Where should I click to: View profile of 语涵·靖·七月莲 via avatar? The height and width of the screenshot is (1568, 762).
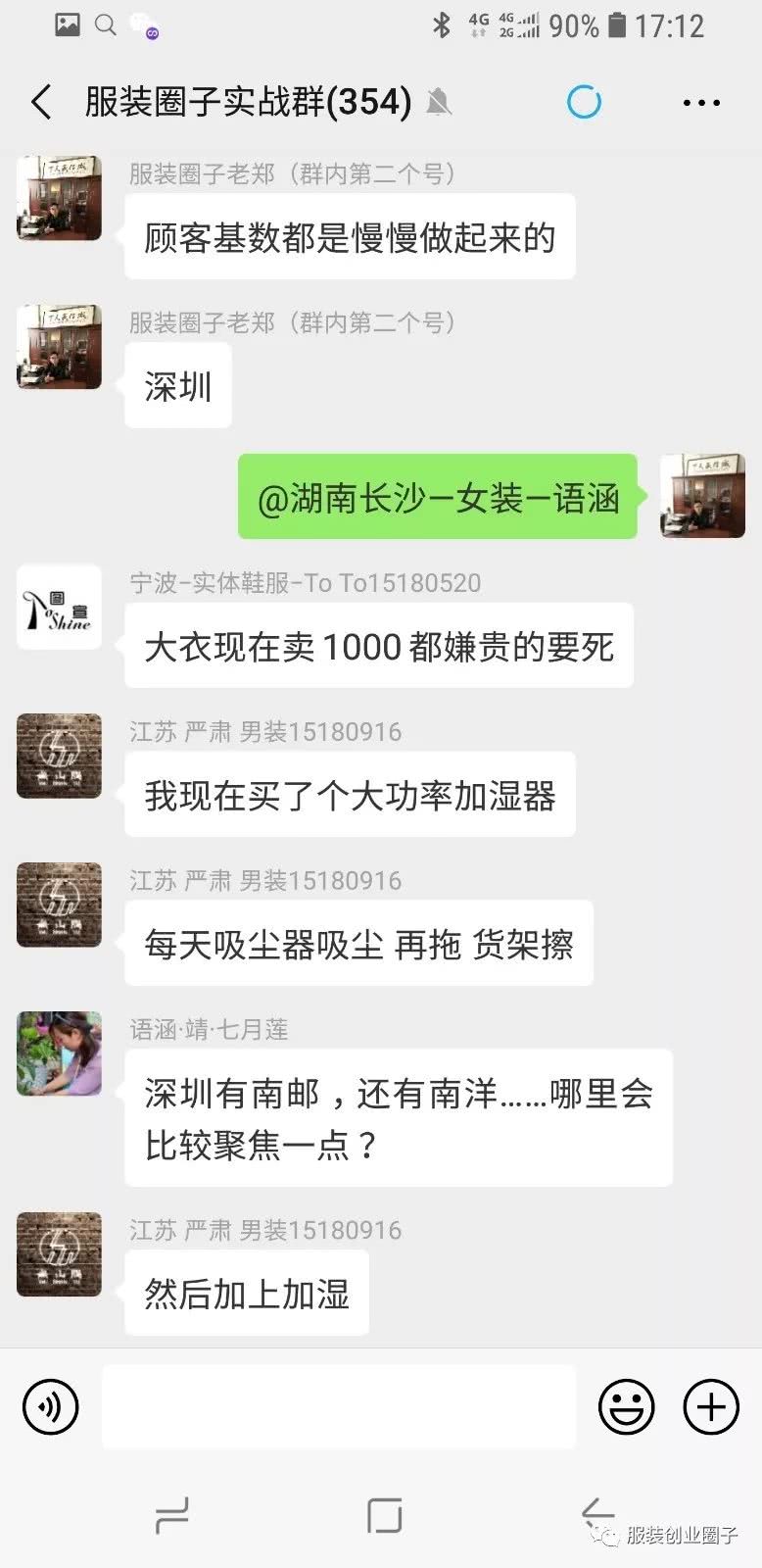(59, 1053)
